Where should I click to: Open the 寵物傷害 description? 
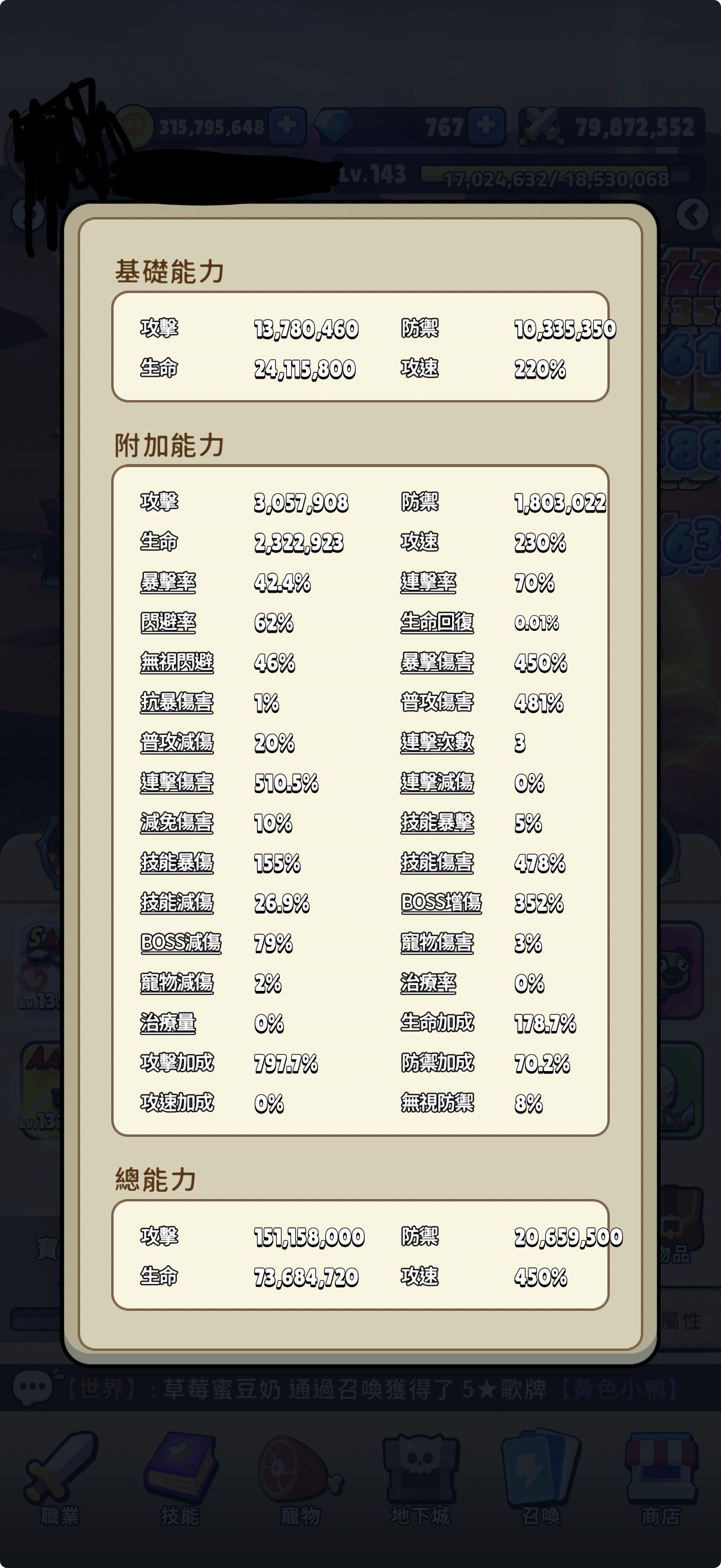pyautogui.click(x=437, y=943)
